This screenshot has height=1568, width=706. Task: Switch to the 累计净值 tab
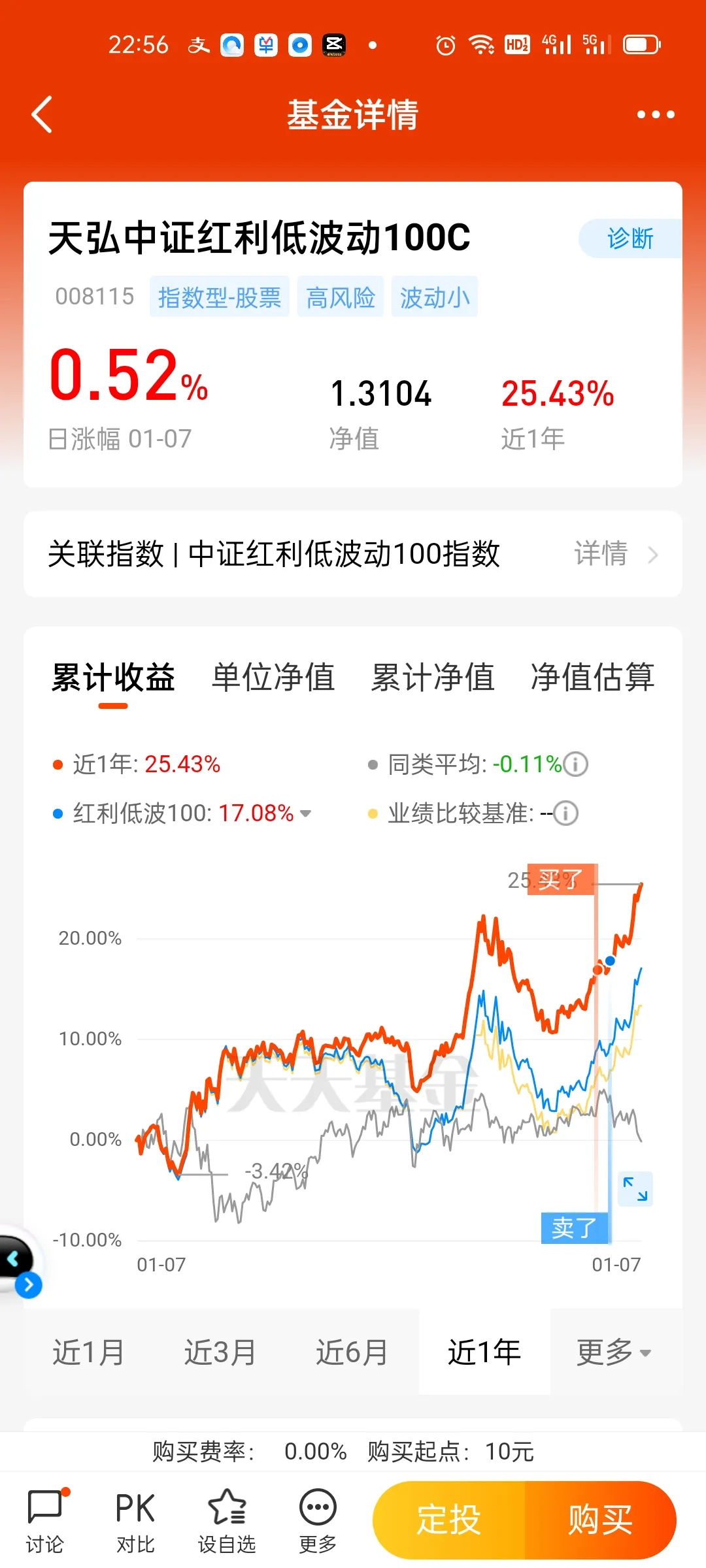[433, 677]
